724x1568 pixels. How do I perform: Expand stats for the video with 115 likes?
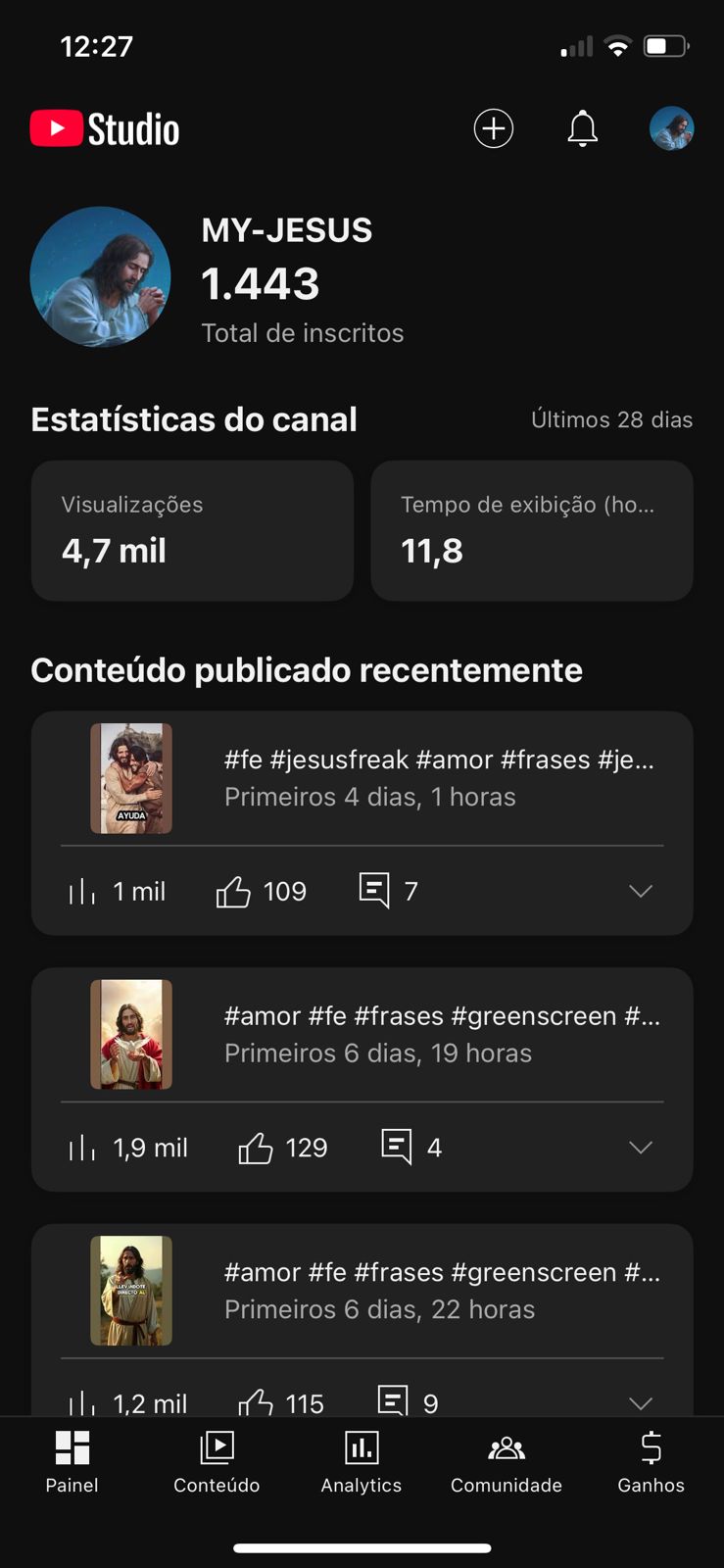[x=640, y=1402]
